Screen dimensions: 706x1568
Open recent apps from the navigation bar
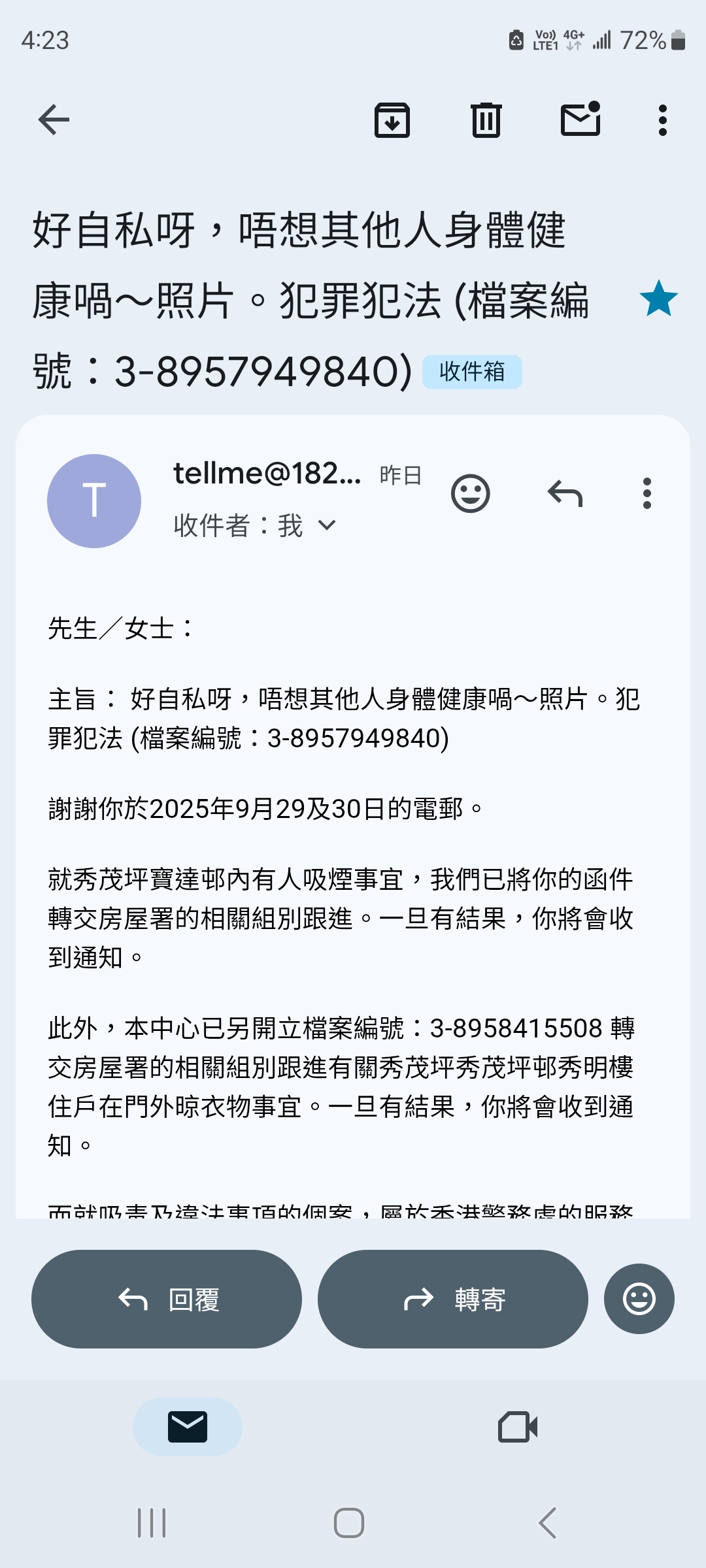point(152,1523)
